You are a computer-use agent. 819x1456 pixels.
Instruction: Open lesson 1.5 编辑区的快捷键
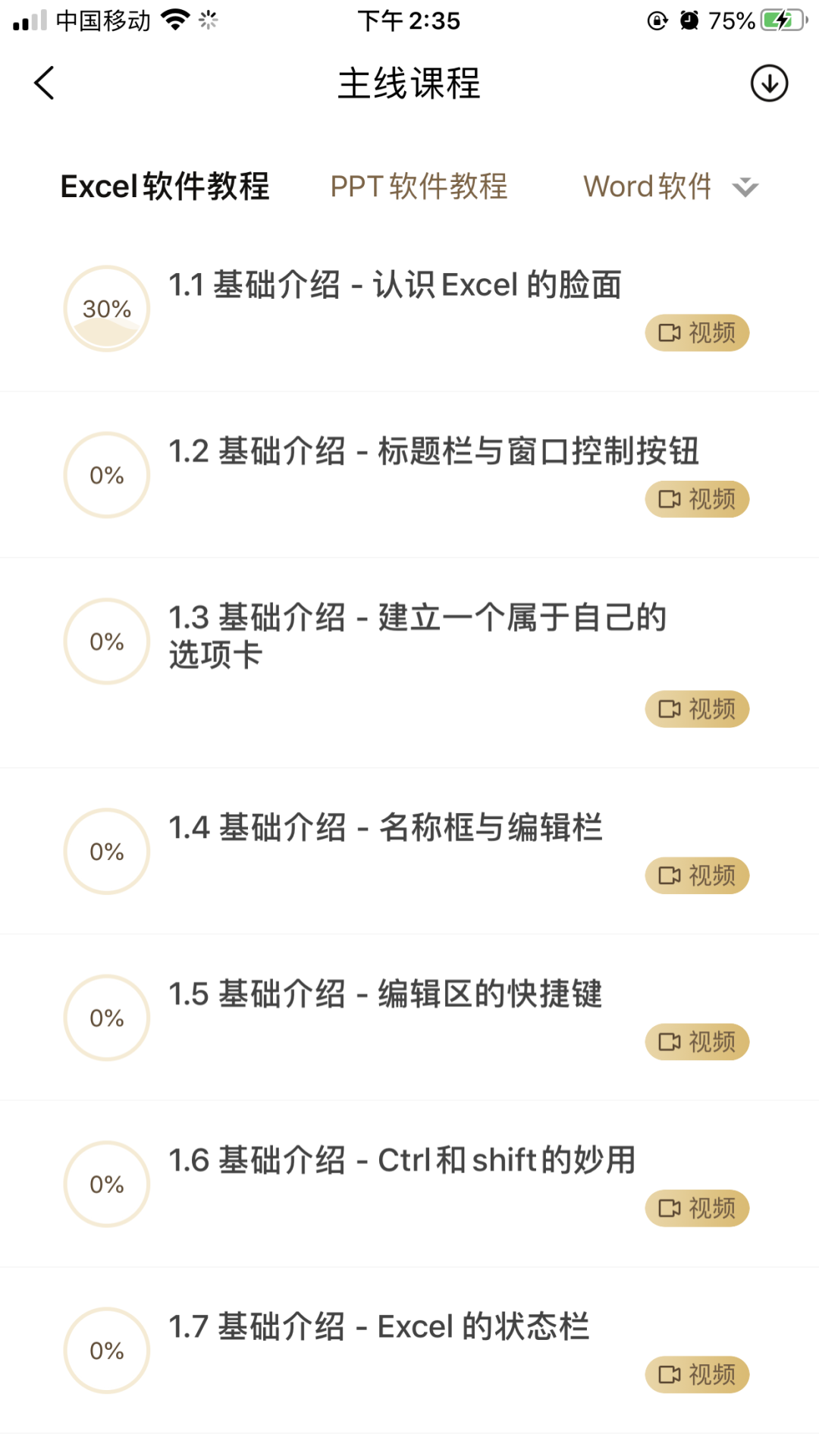point(385,994)
